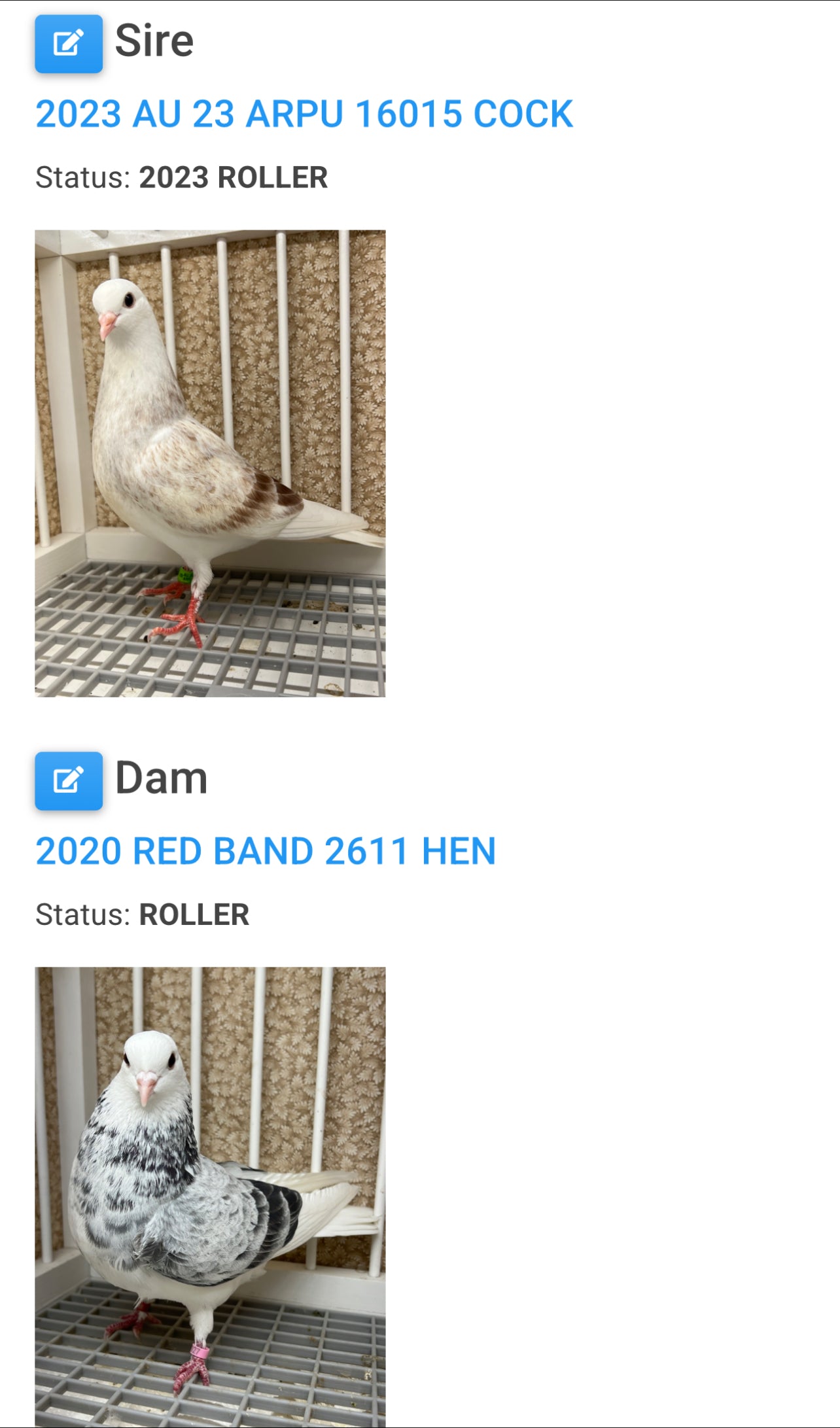
Task: Open 2023 AU 23 ARPU 16015 COCK link
Action: click(304, 114)
